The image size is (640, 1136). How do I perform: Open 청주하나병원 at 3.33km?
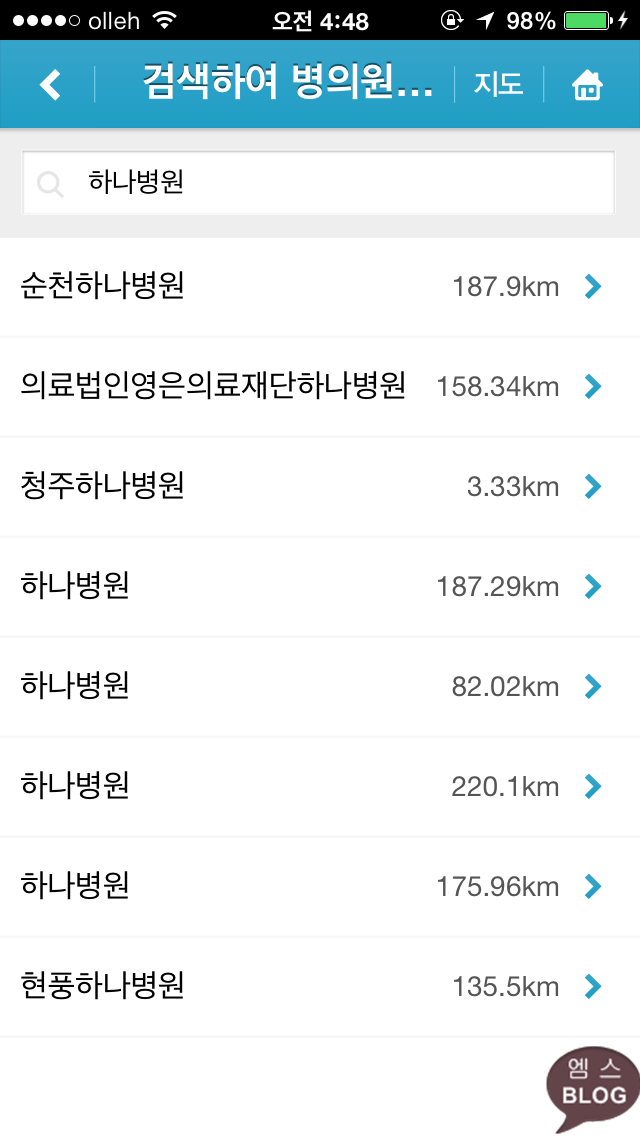(x=320, y=488)
